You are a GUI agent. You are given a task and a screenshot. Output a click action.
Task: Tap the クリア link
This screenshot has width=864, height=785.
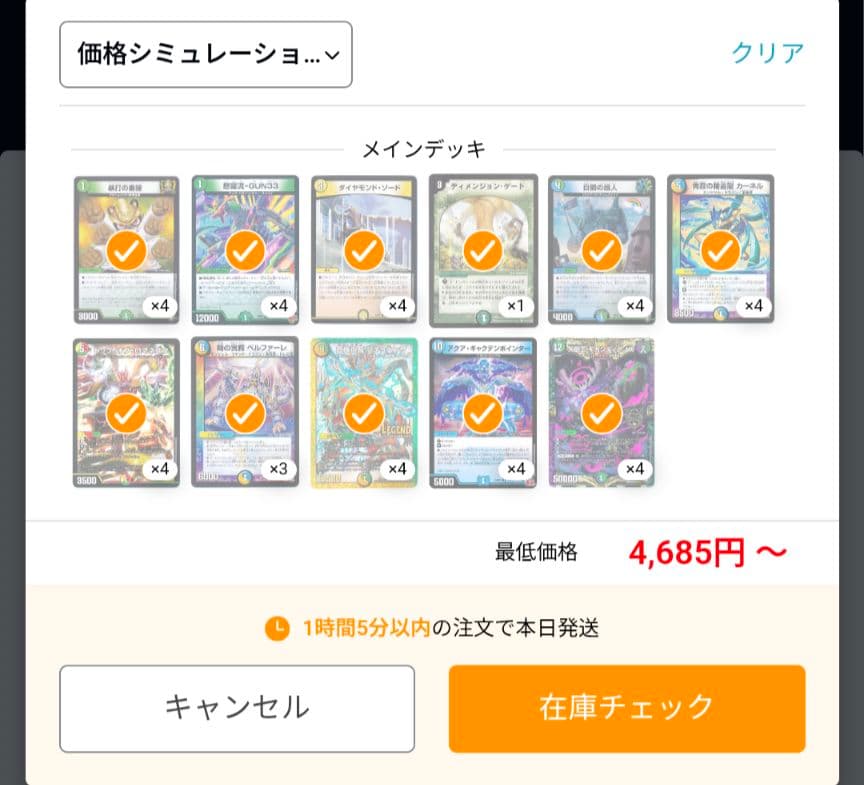tap(767, 53)
